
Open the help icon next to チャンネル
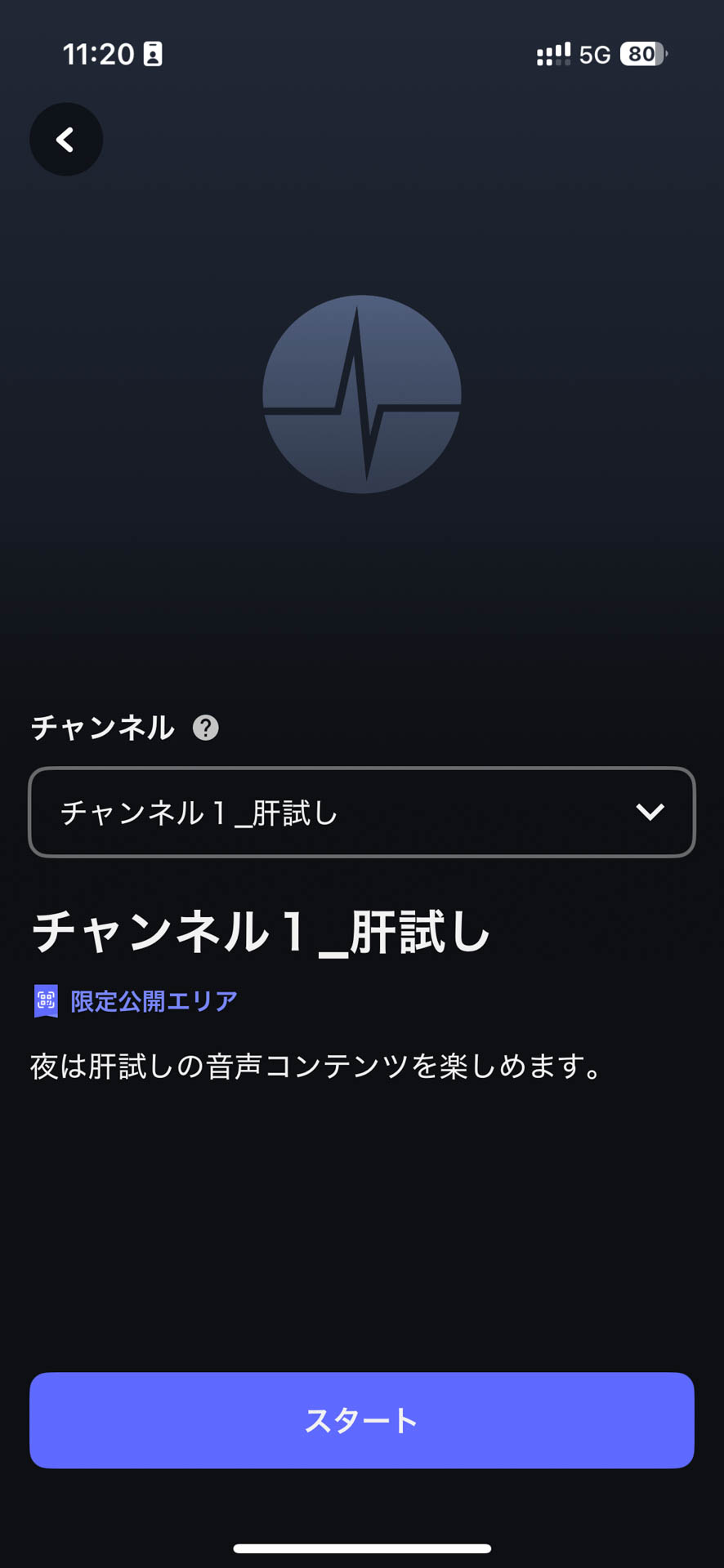point(206,728)
